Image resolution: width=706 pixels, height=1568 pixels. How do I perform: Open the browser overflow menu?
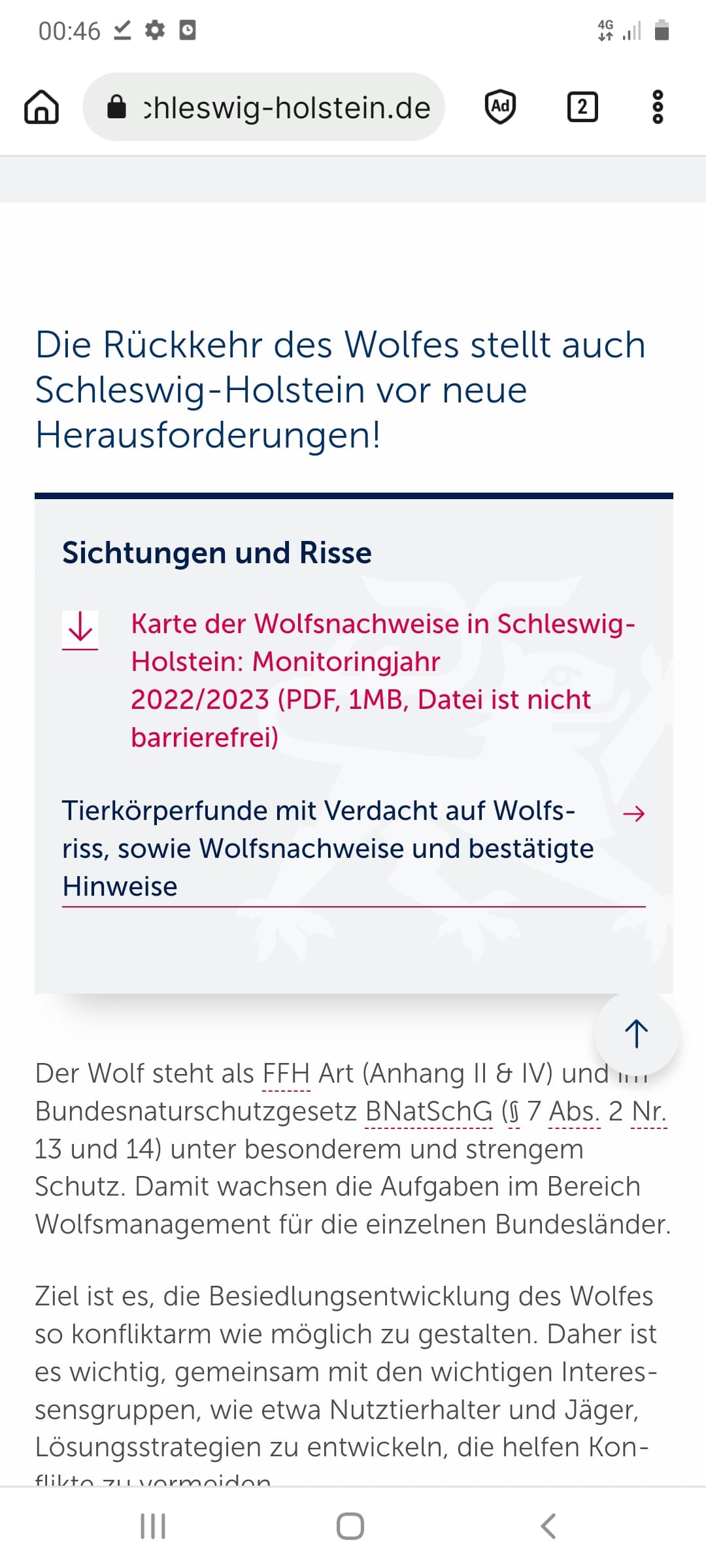[658, 106]
